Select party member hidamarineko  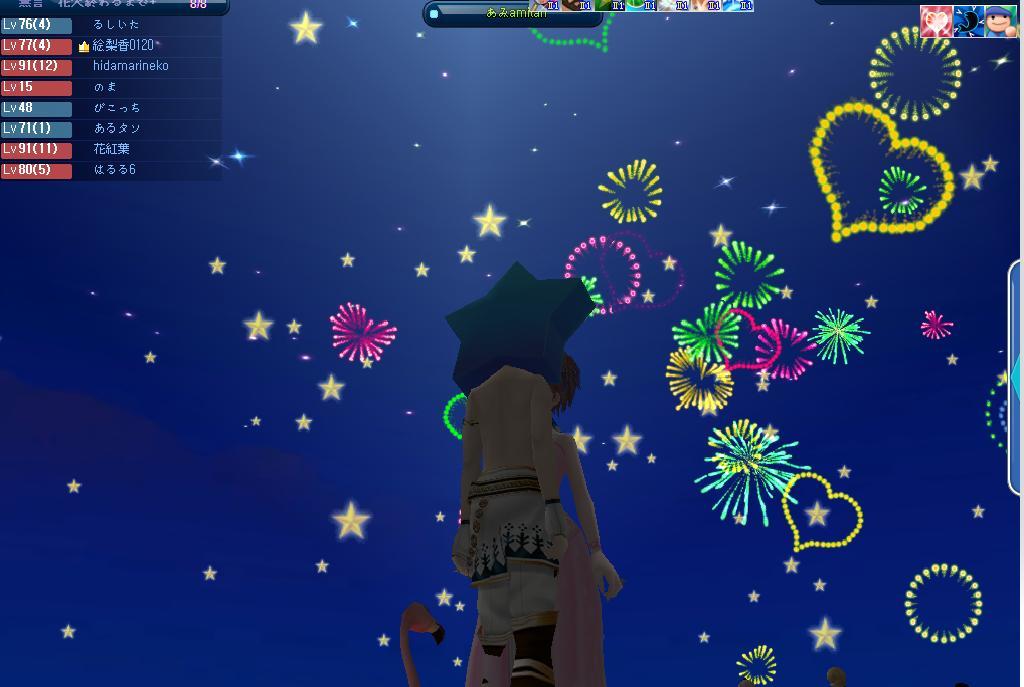[x=130, y=66]
